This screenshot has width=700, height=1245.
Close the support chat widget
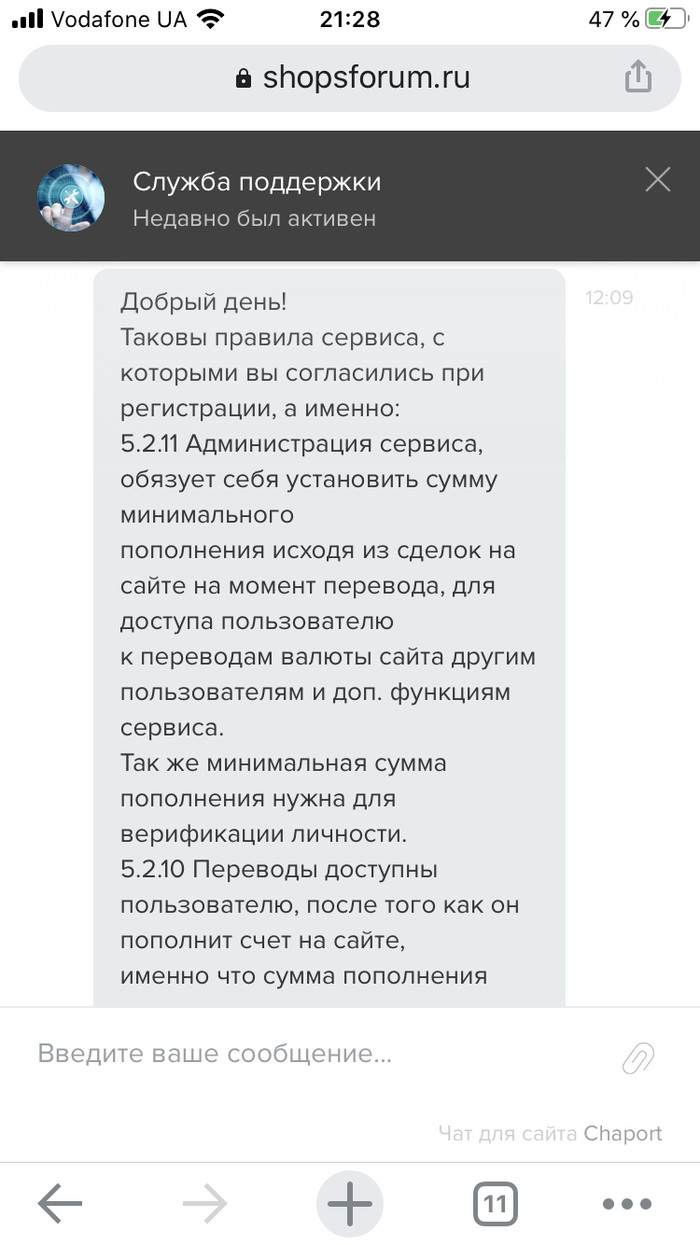click(x=657, y=180)
